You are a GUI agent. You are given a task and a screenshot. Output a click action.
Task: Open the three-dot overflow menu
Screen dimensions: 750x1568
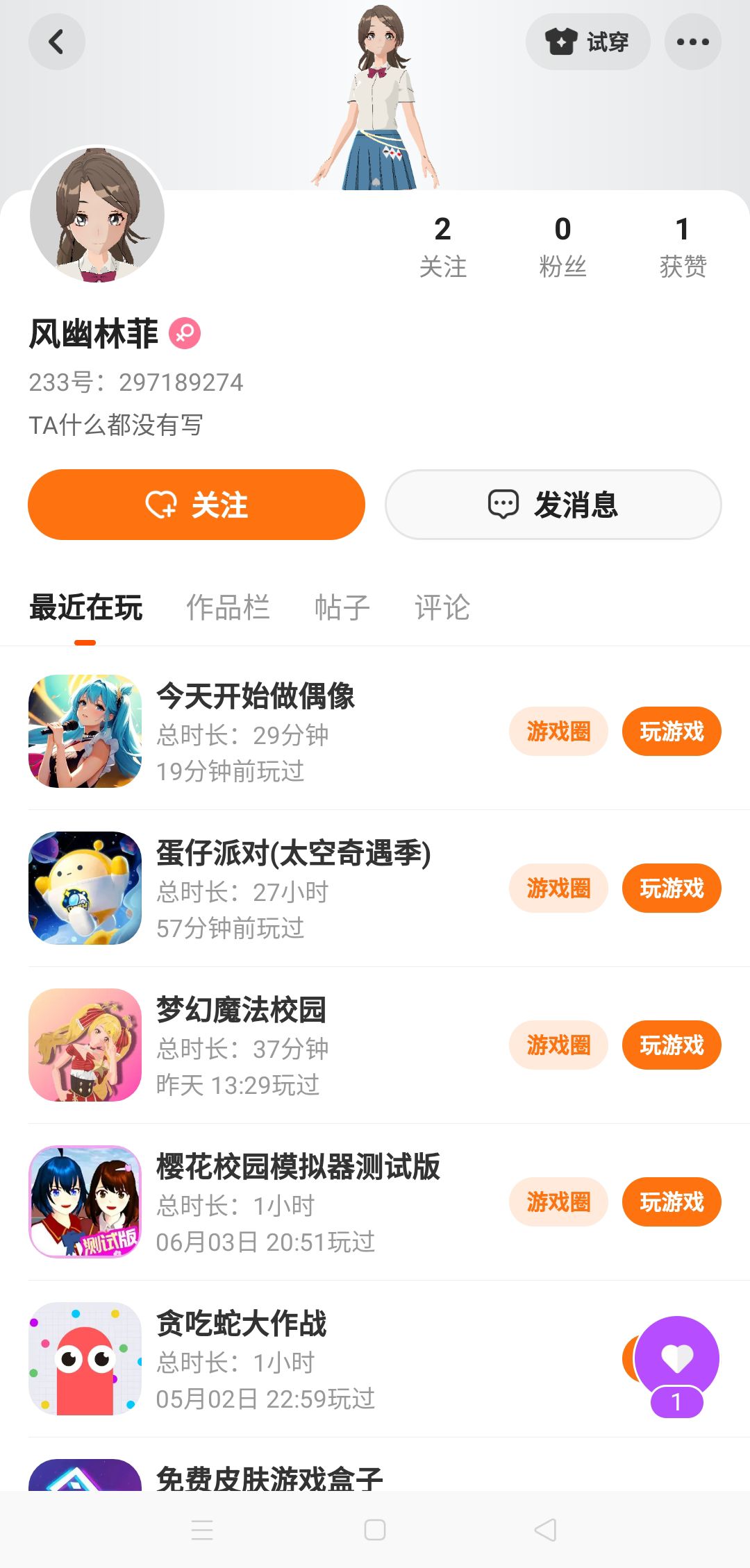pyautogui.click(x=692, y=42)
